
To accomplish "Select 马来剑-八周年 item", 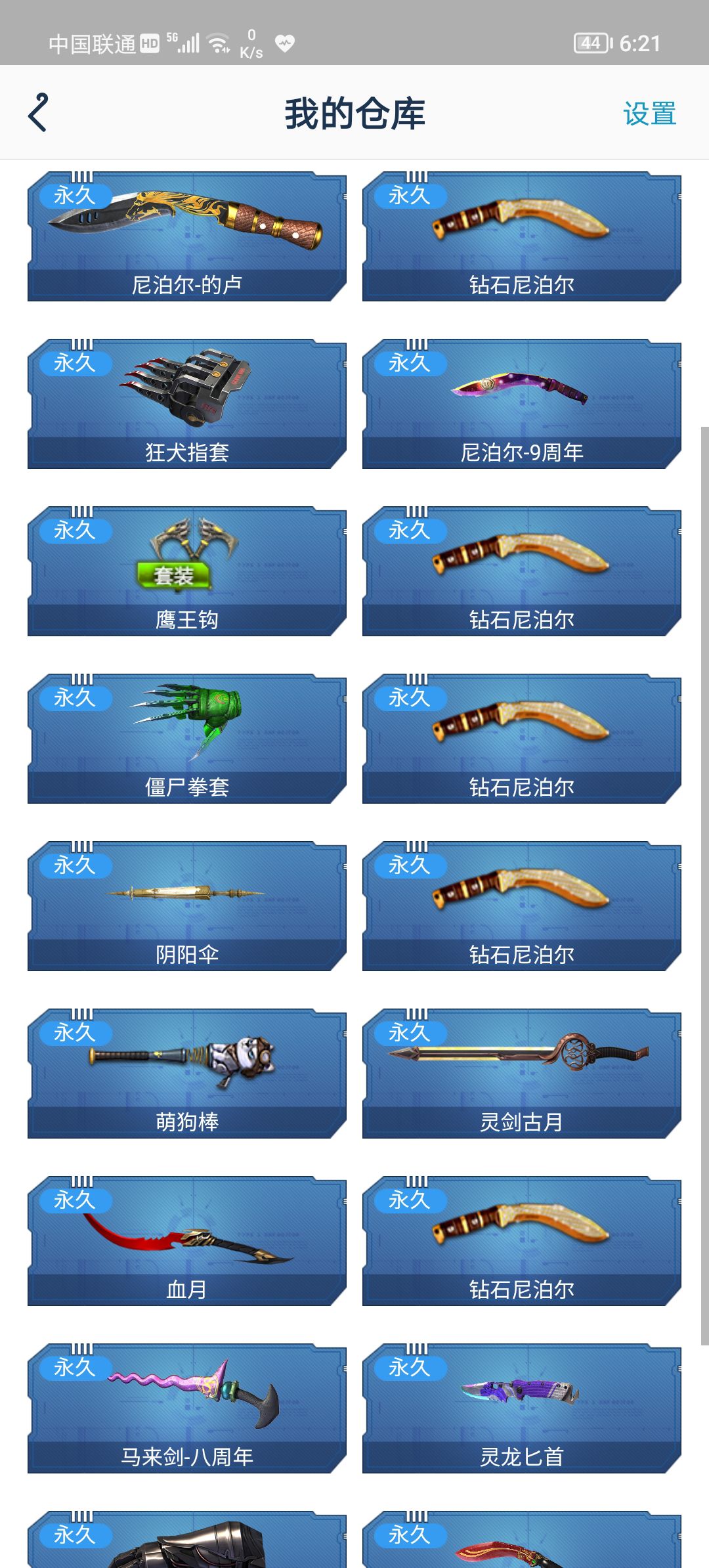I will [x=186, y=1408].
